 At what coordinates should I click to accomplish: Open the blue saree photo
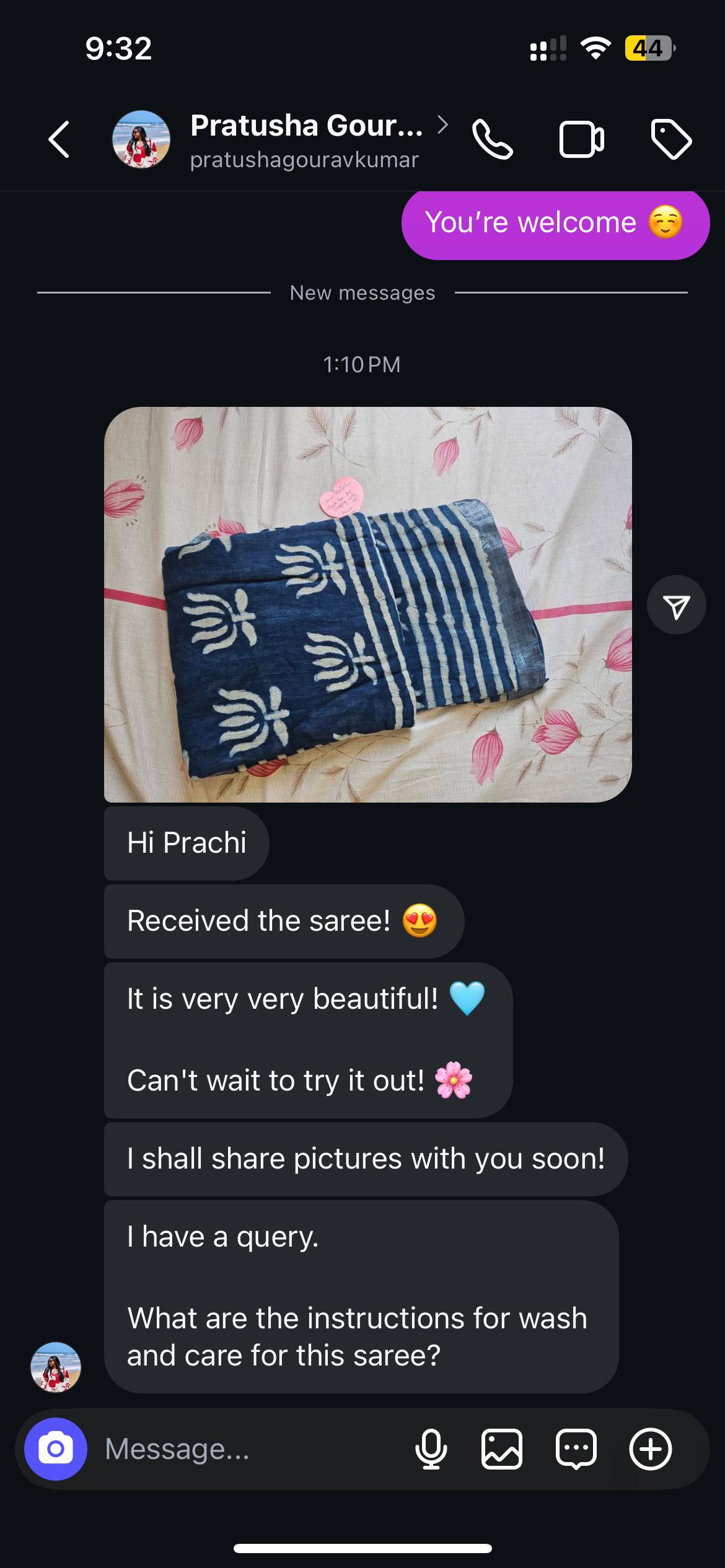click(367, 604)
